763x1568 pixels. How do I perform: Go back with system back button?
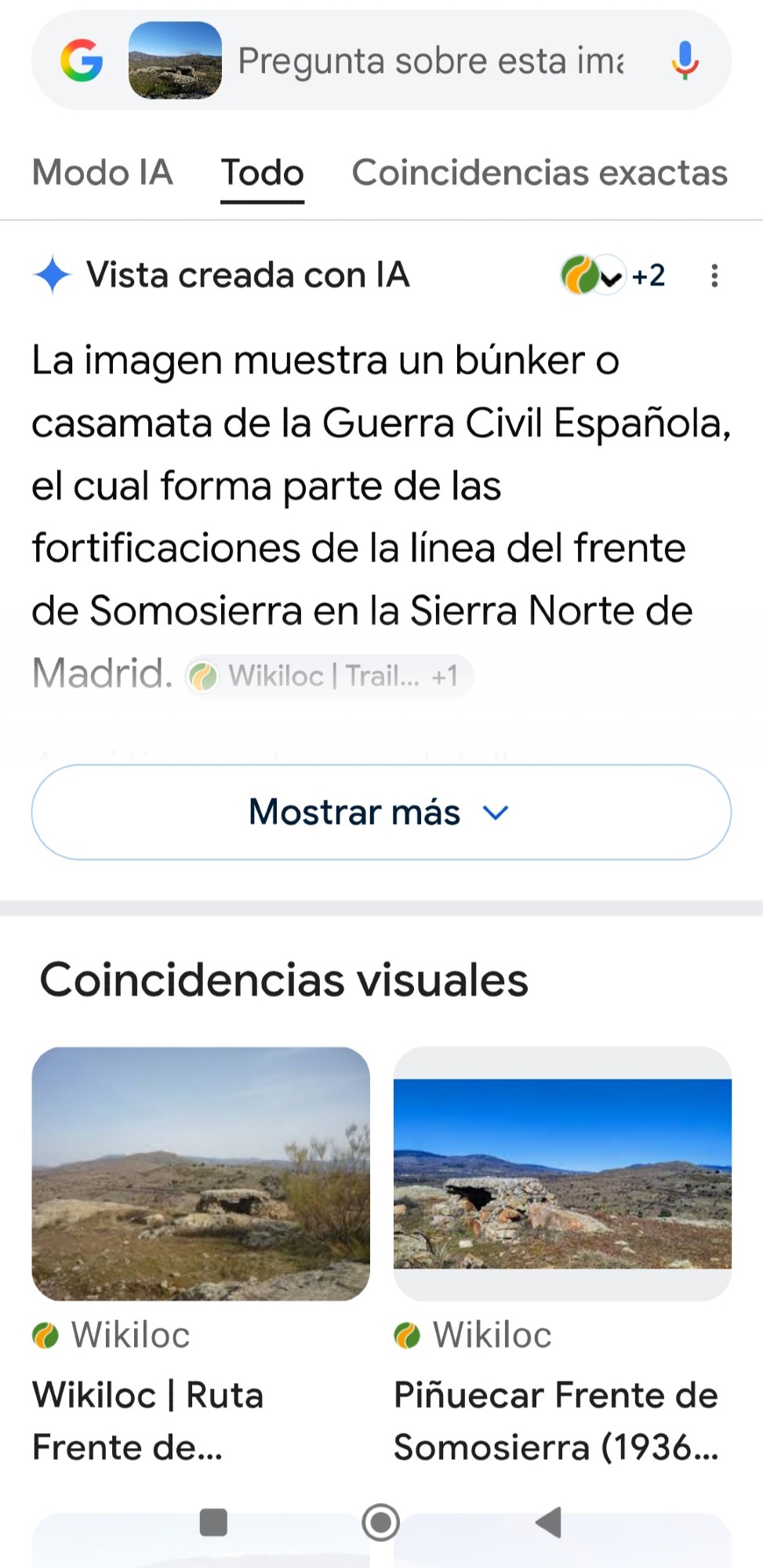point(549,1523)
